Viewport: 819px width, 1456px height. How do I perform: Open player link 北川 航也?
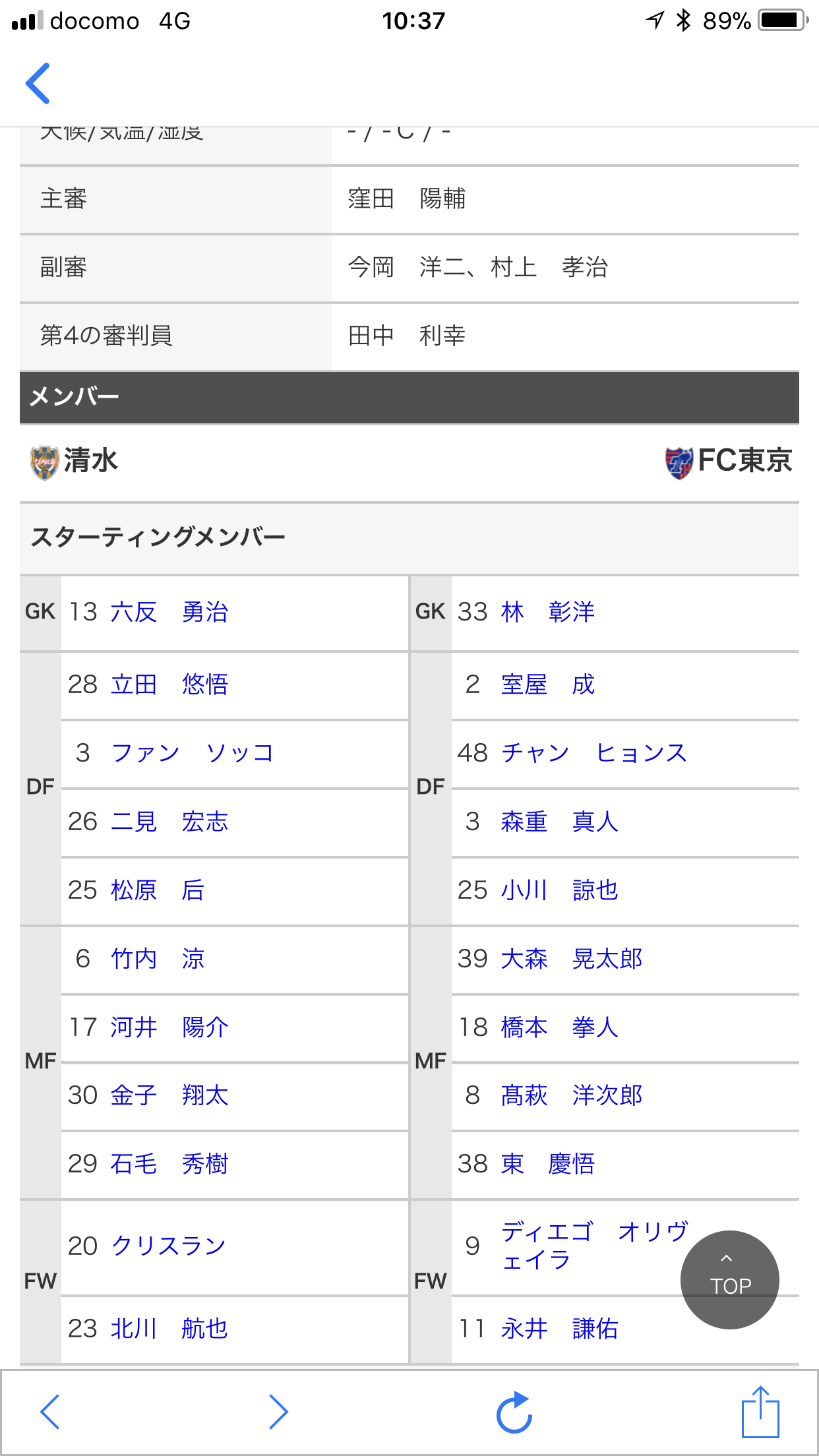(169, 1328)
